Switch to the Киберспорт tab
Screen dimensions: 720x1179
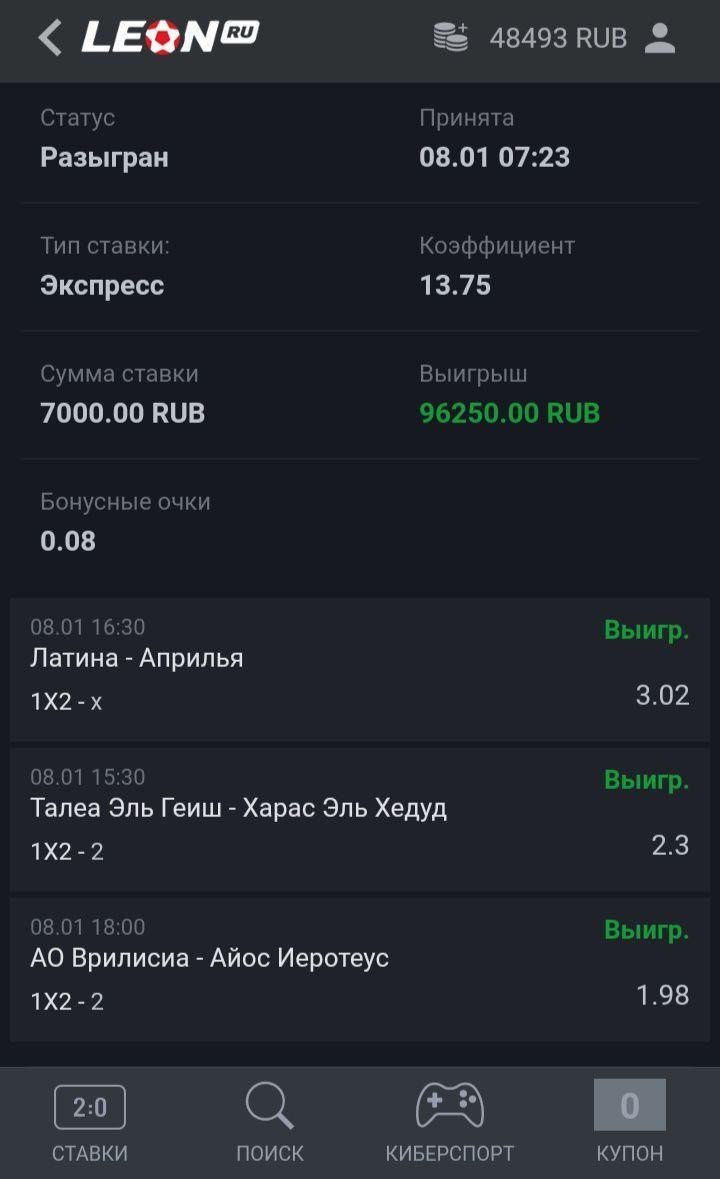click(449, 1123)
